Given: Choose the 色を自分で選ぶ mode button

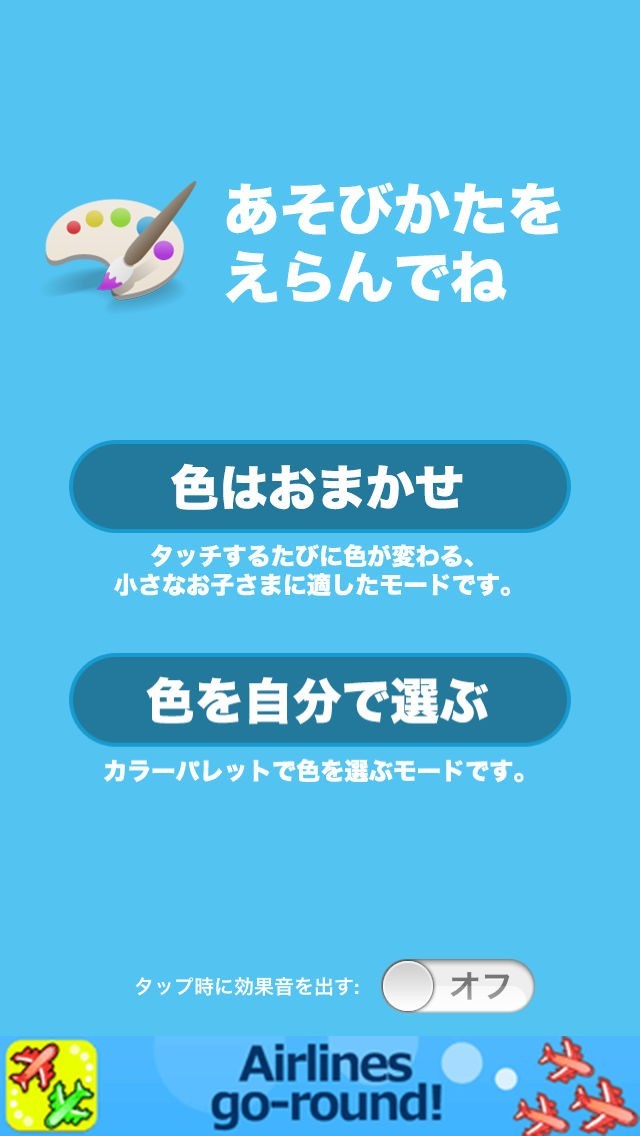Looking at the screenshot, I should (x=319, y=700).
